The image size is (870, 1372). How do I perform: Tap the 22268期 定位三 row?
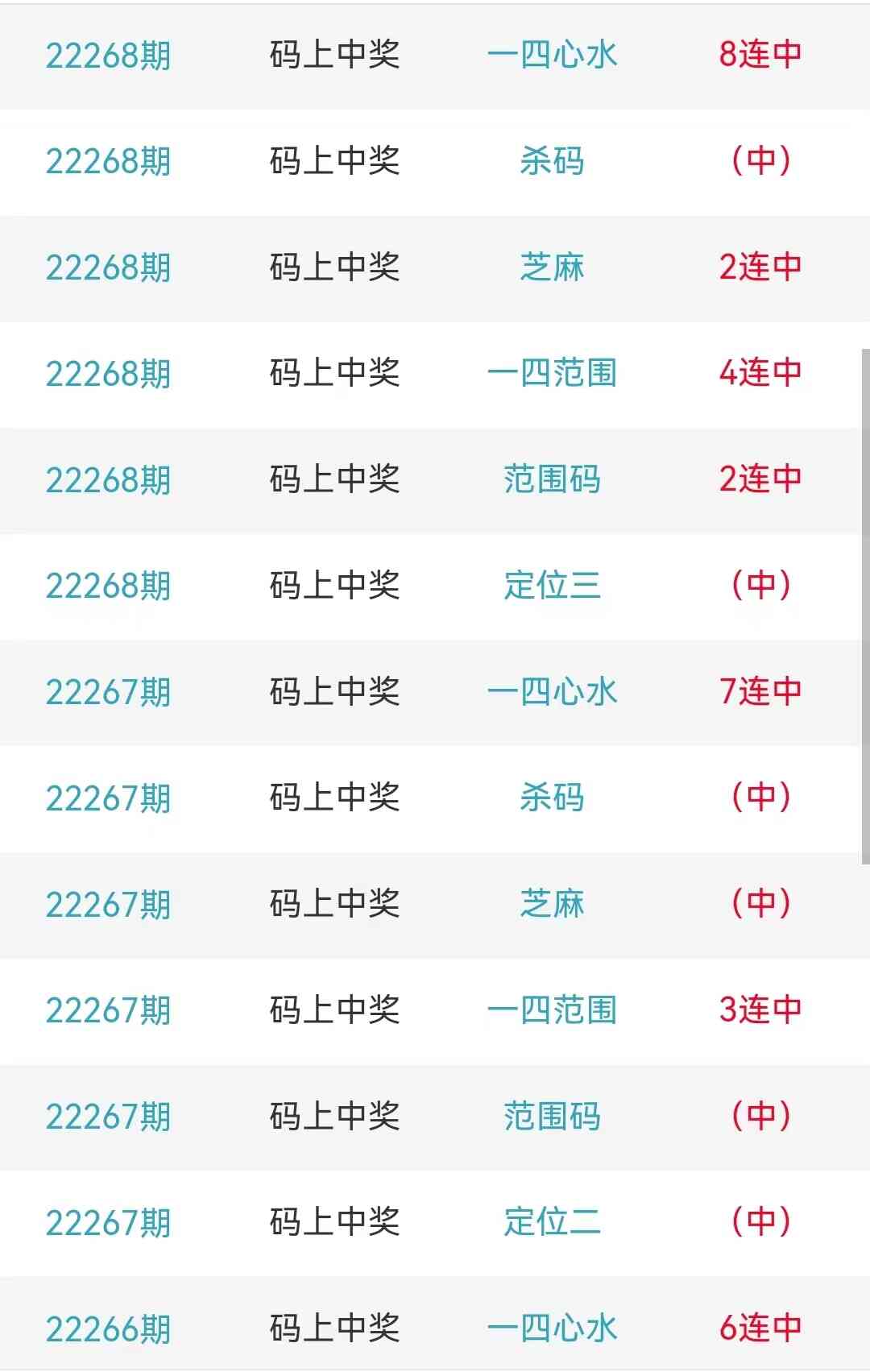pyautogui.click(x=552, y=586)
